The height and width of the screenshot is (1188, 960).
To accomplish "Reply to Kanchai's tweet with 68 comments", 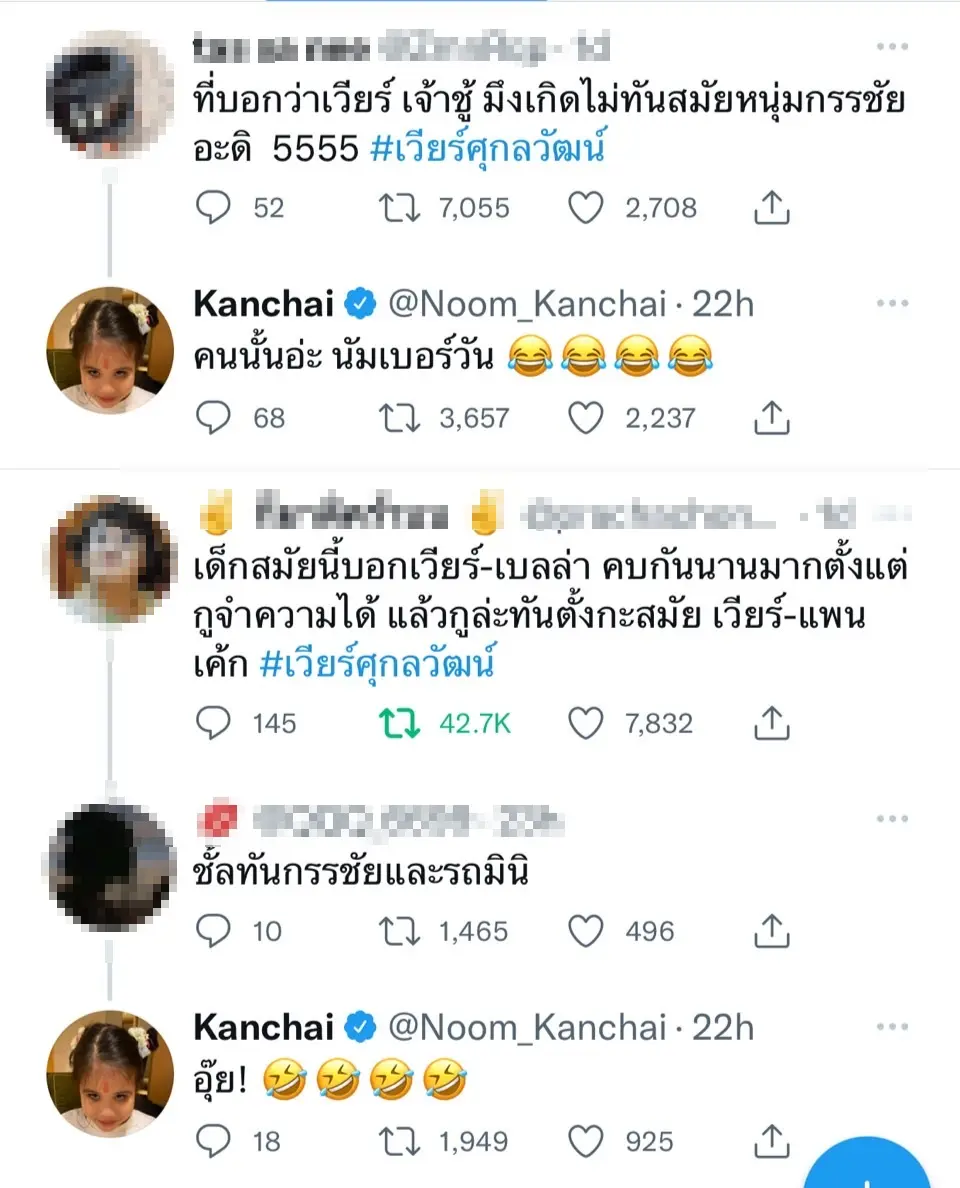I will point(212,417).
